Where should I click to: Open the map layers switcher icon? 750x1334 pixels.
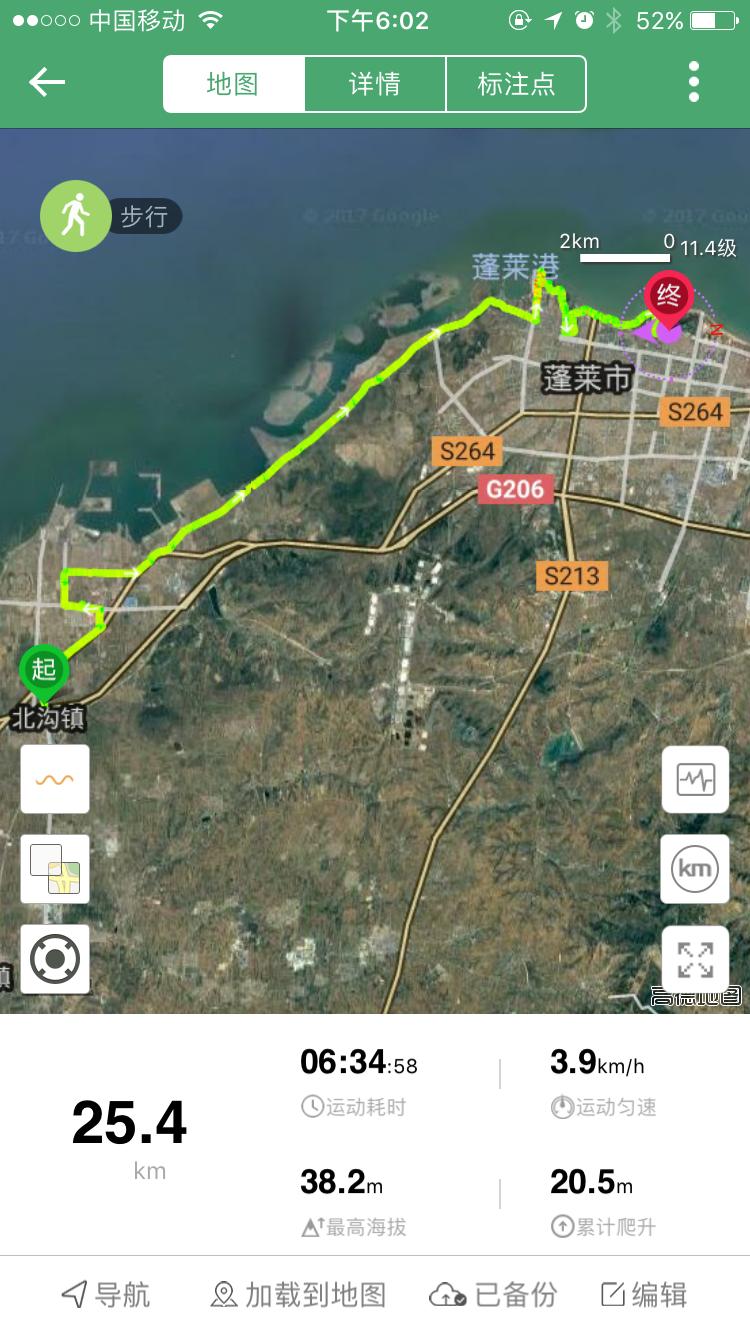(x=54, y=869)
